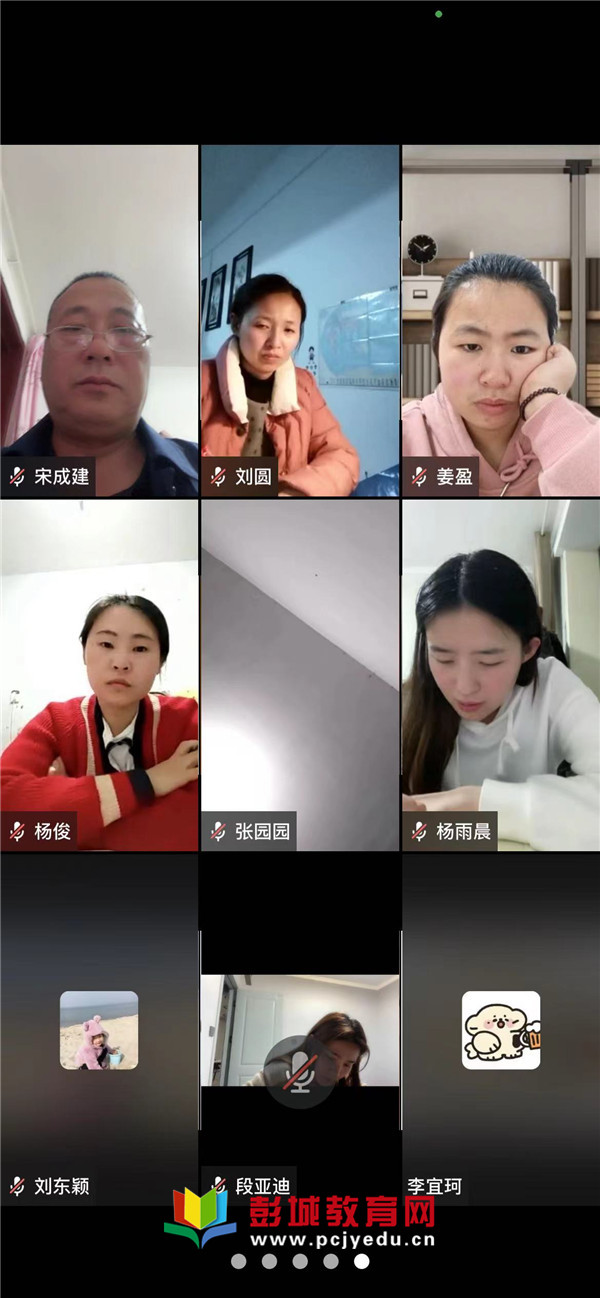Tap 李宜珂's participant tile
Viewport: 600px width, 1298px height.
click(x=501, y=1030)
